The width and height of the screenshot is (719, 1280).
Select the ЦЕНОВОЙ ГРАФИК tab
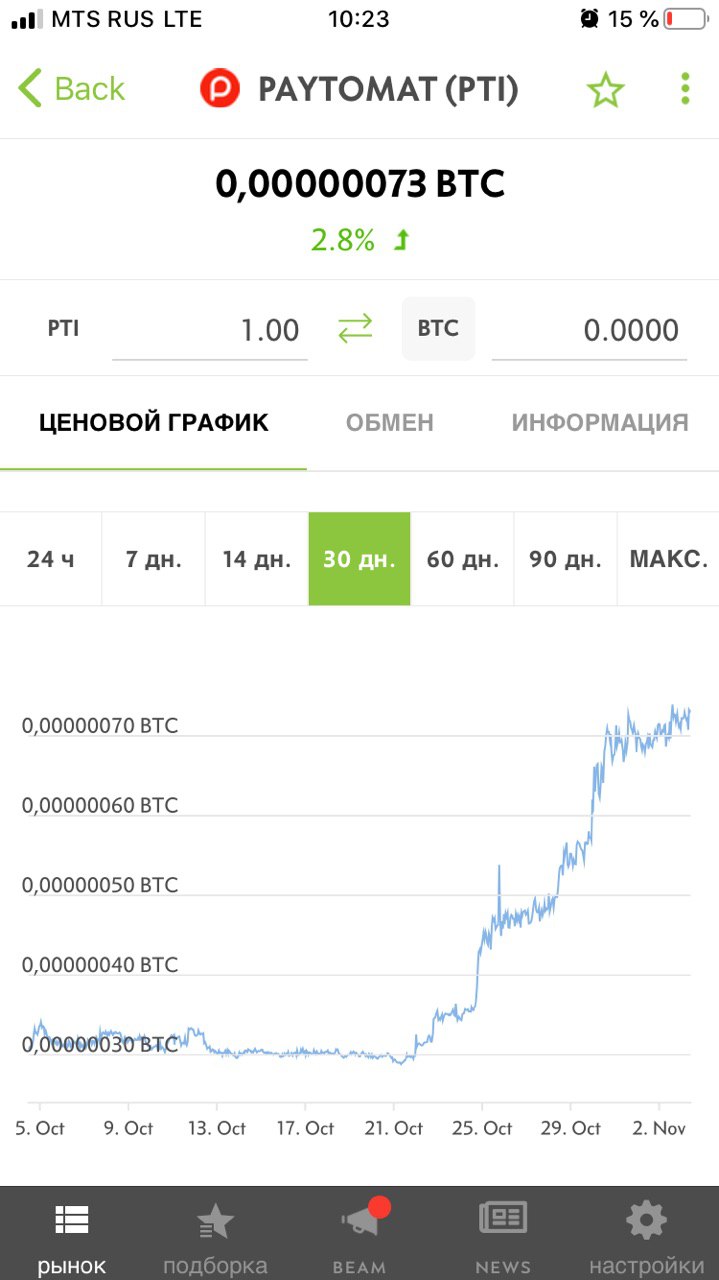click(154, 423)
